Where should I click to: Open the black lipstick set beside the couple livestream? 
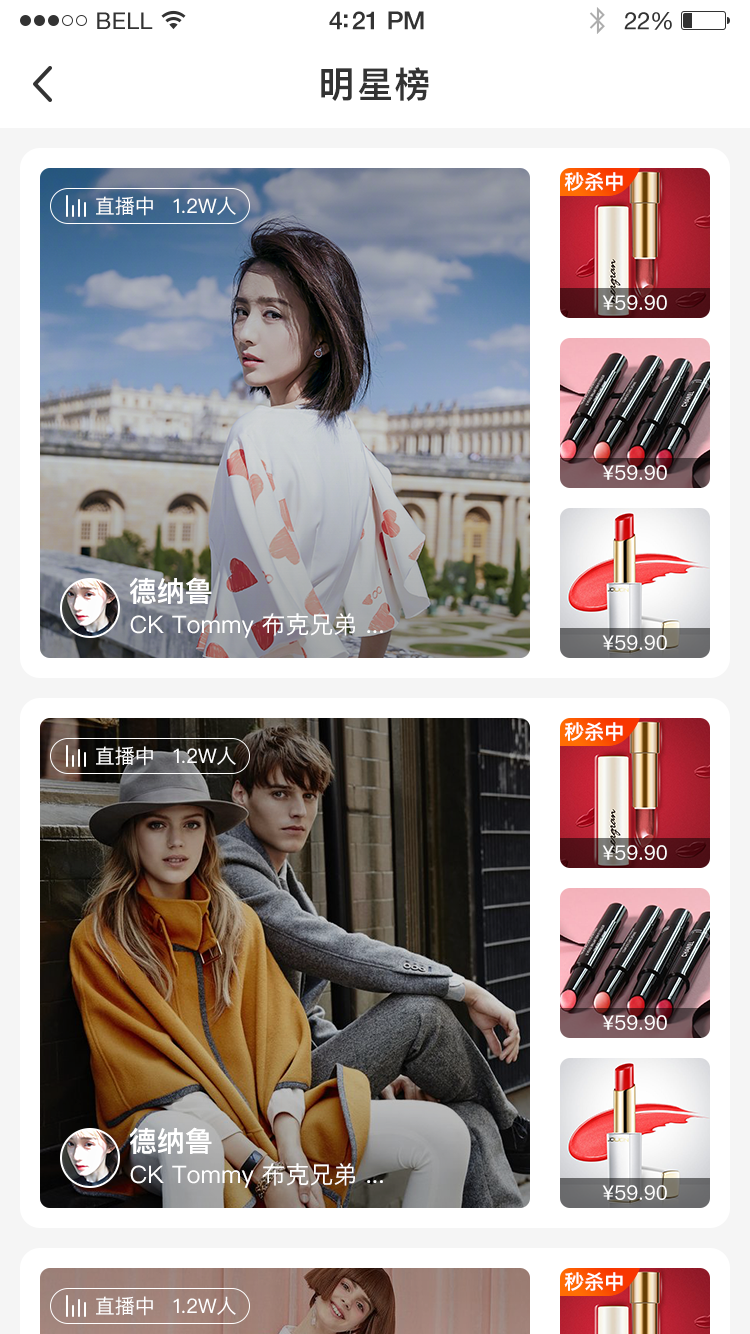coord(635,963)
